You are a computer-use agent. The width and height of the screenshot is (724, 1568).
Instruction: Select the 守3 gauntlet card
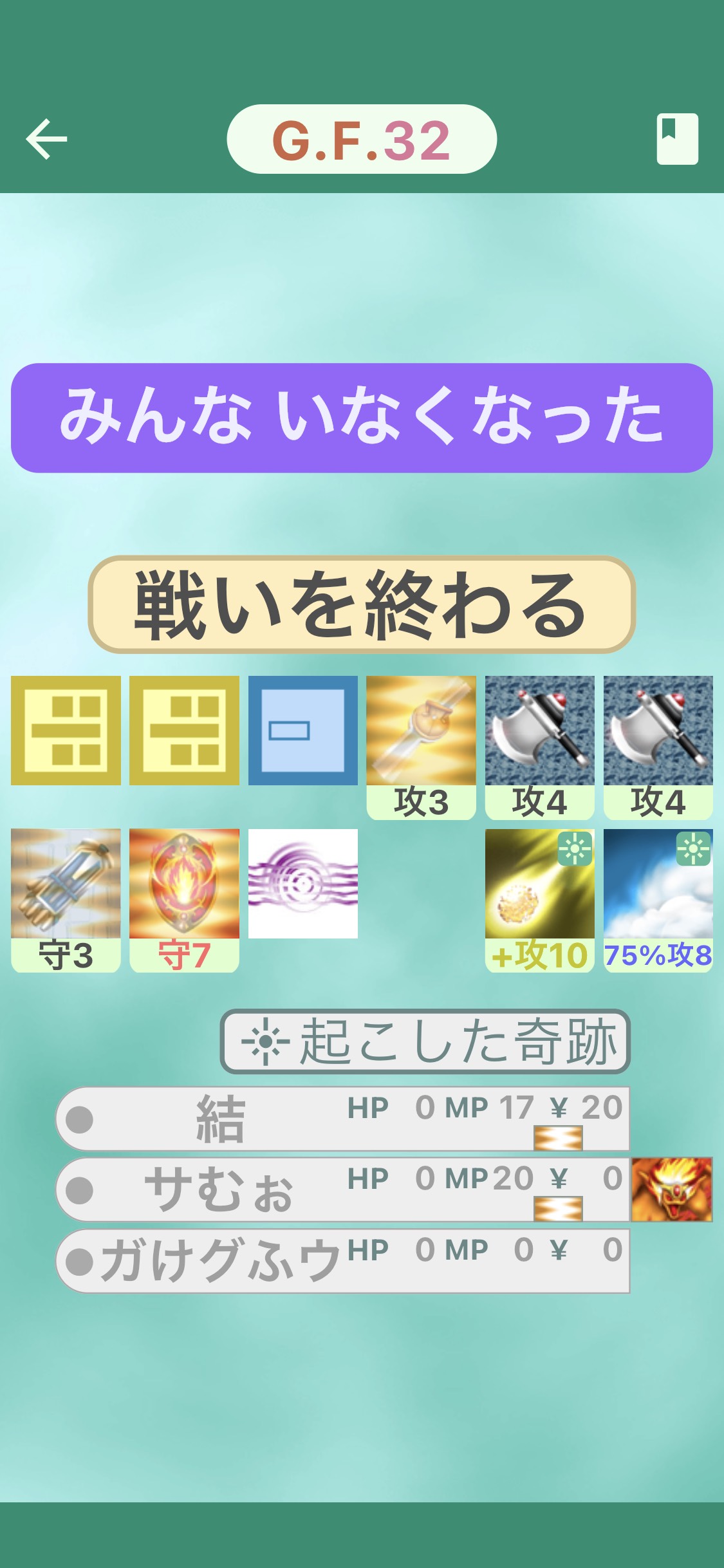pos(66,899)
